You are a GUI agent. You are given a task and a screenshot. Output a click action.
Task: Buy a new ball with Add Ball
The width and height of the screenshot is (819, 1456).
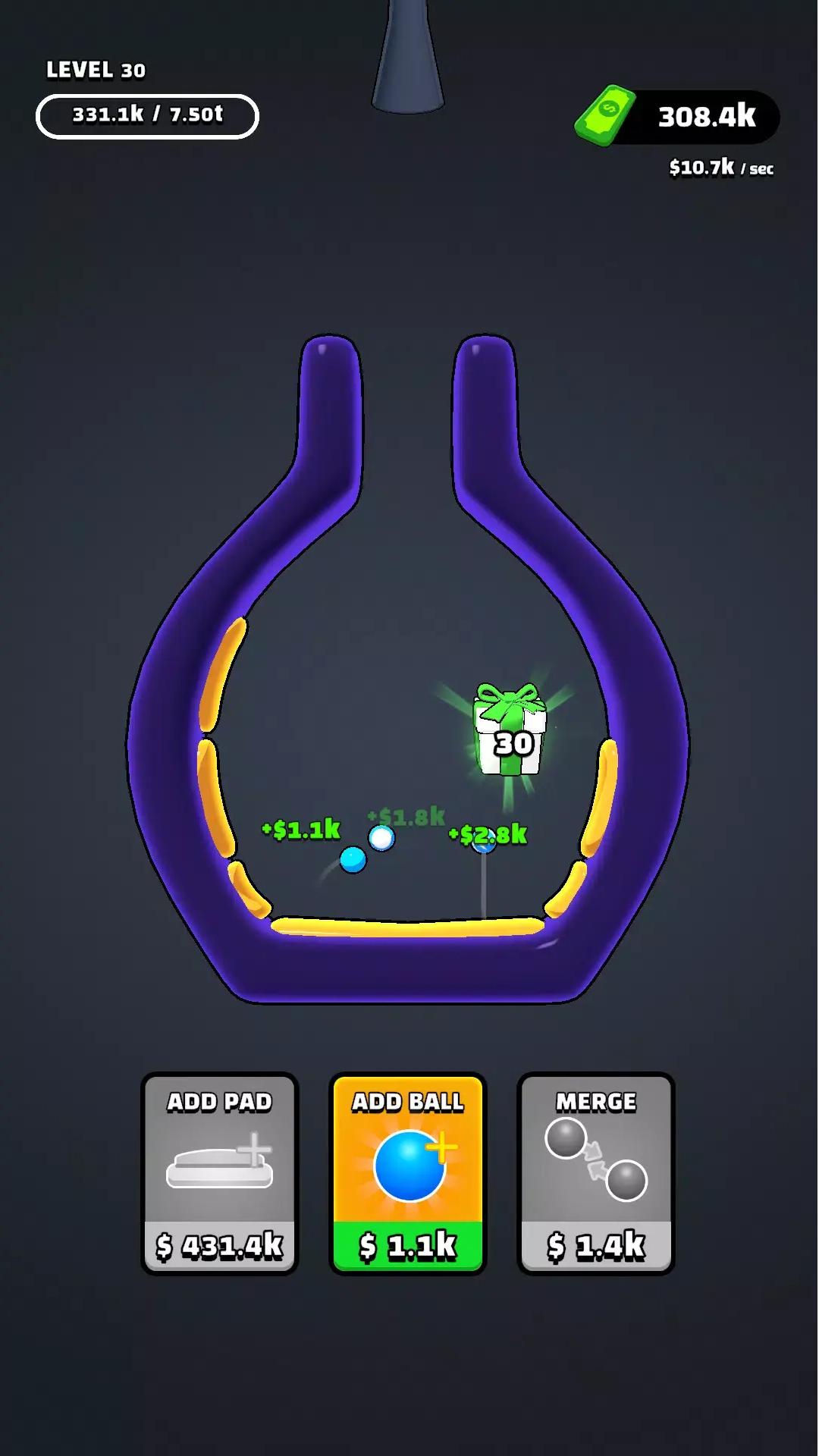[x=408, y=1173]
